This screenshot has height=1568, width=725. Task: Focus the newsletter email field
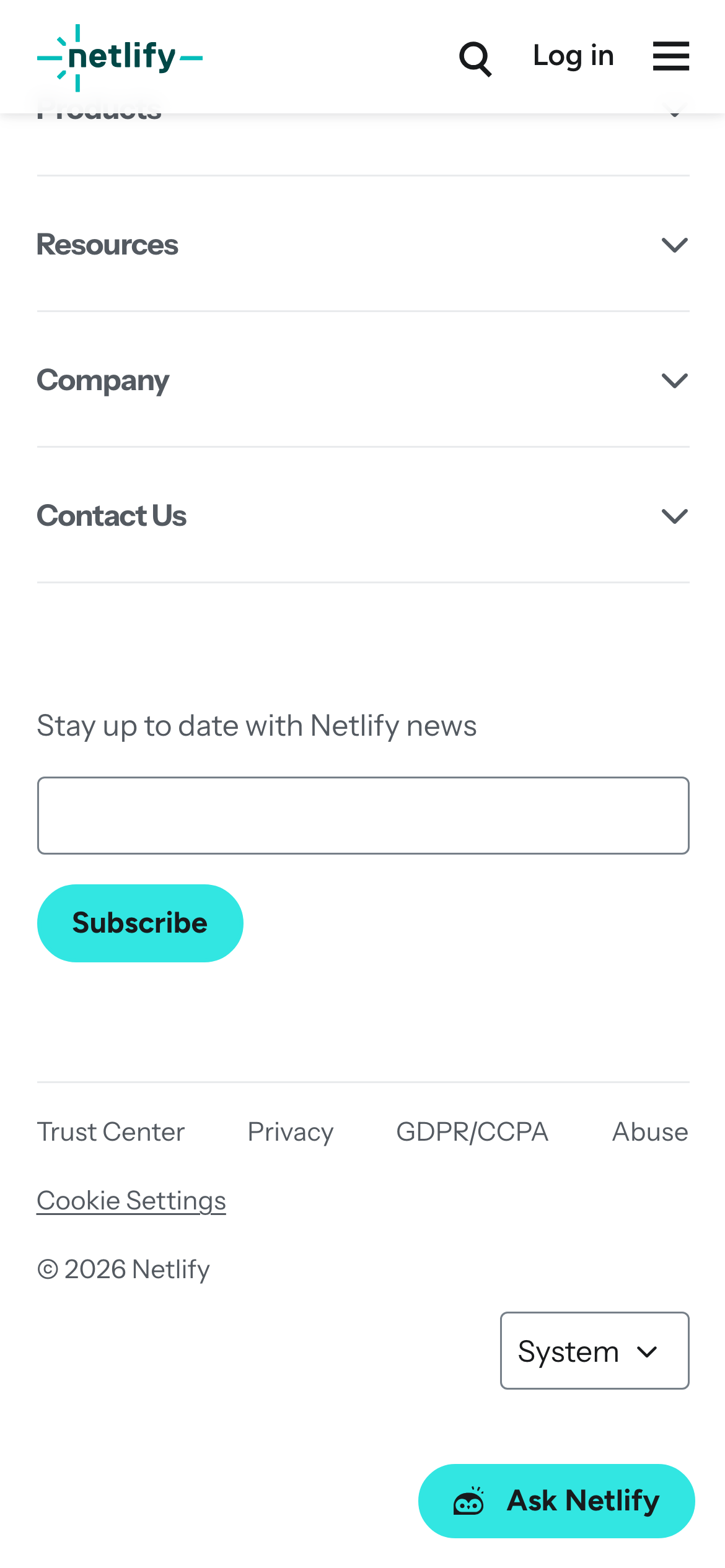point(362,816)
